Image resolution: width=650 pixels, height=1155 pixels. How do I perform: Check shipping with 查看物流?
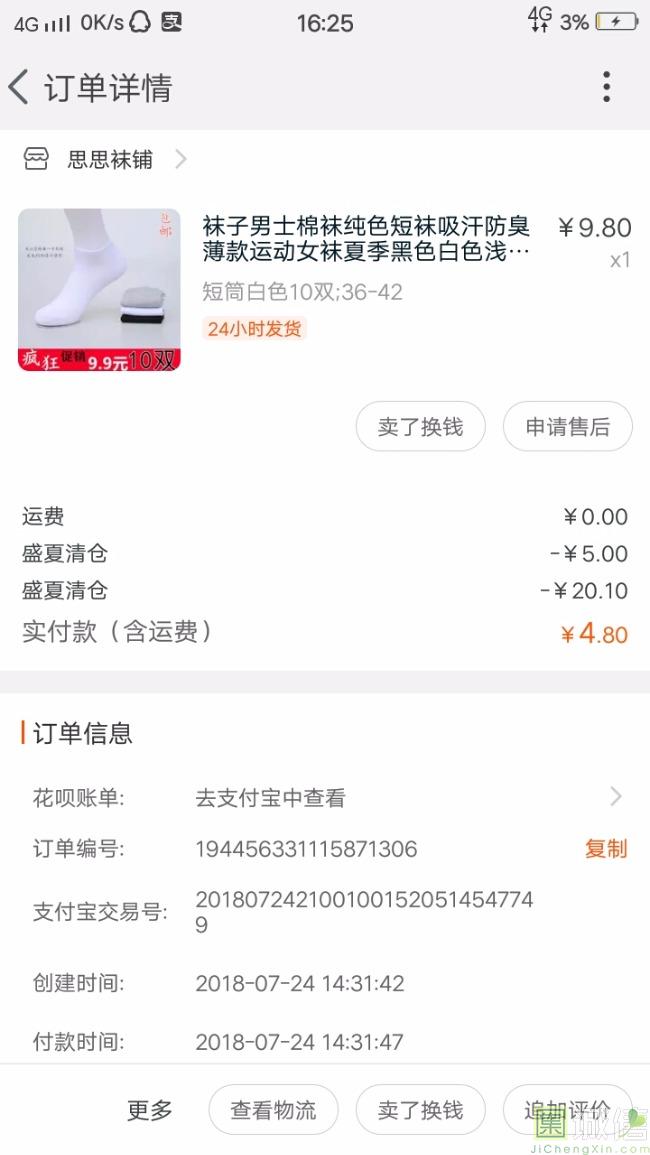click(273, 1110)
